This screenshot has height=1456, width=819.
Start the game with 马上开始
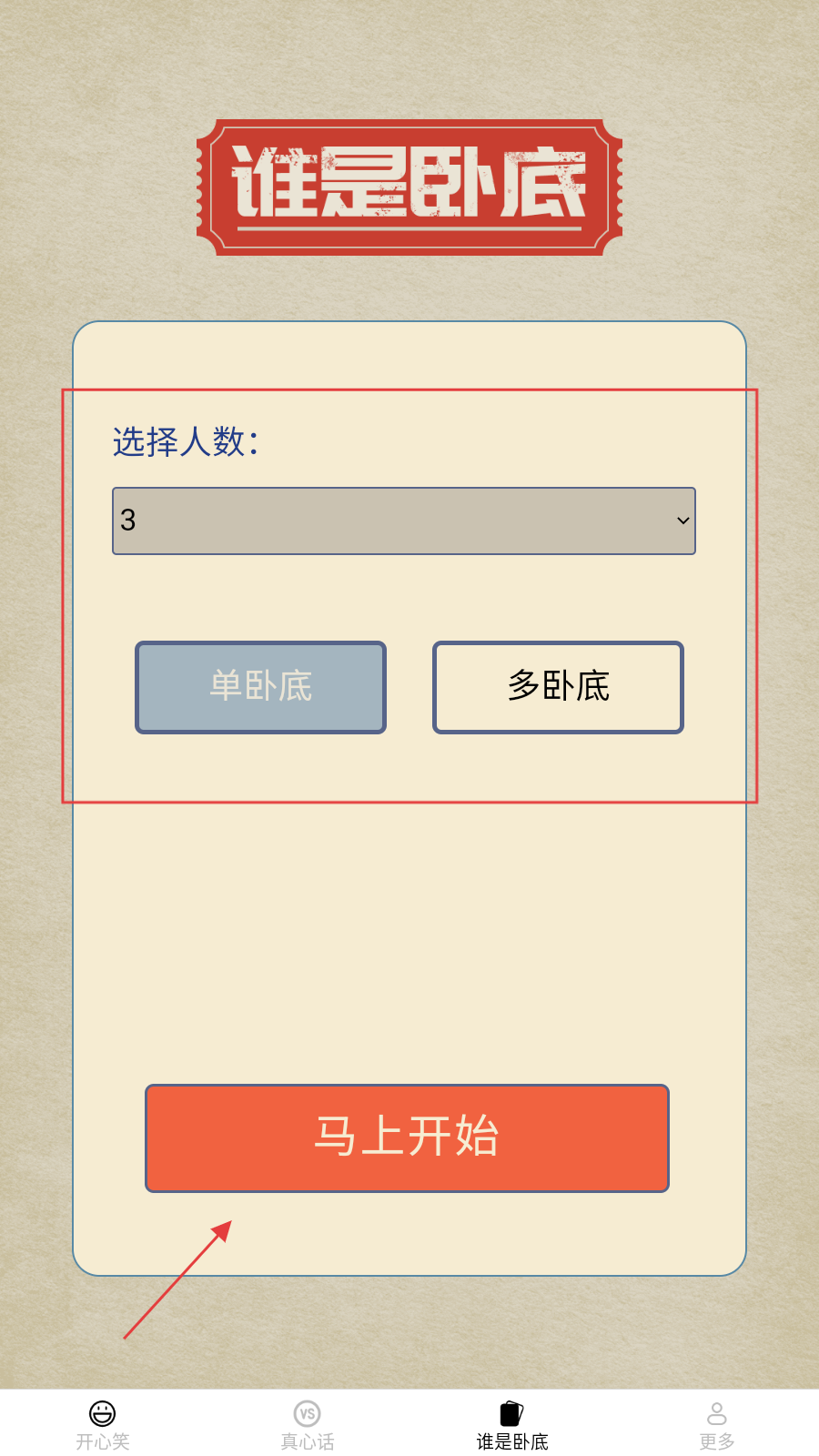(x=407, y=1137)
